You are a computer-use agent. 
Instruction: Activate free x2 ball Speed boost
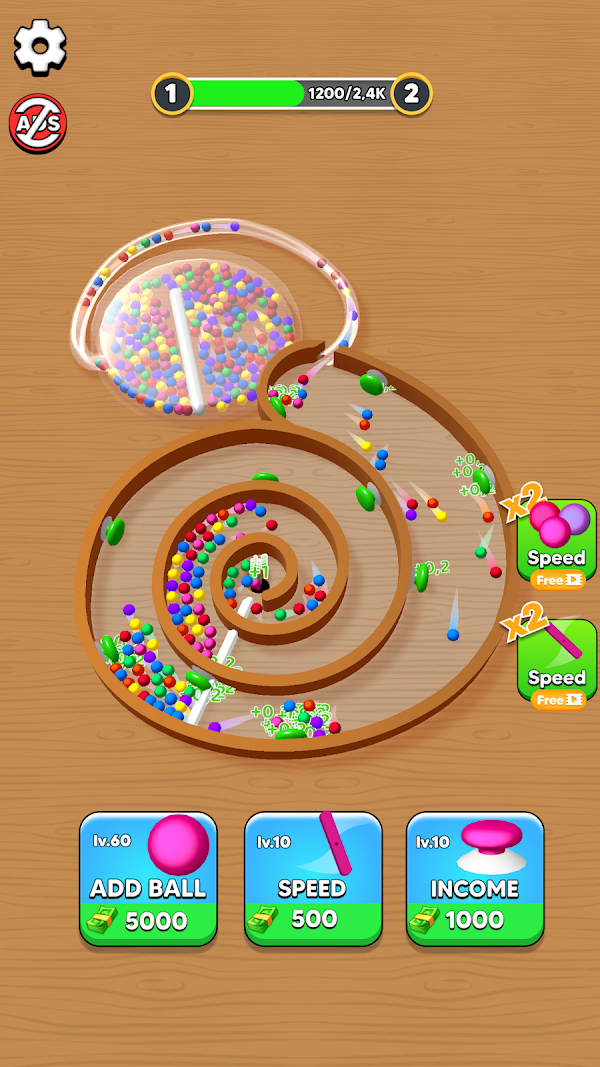pyautogui.click(x=556, y=543)
